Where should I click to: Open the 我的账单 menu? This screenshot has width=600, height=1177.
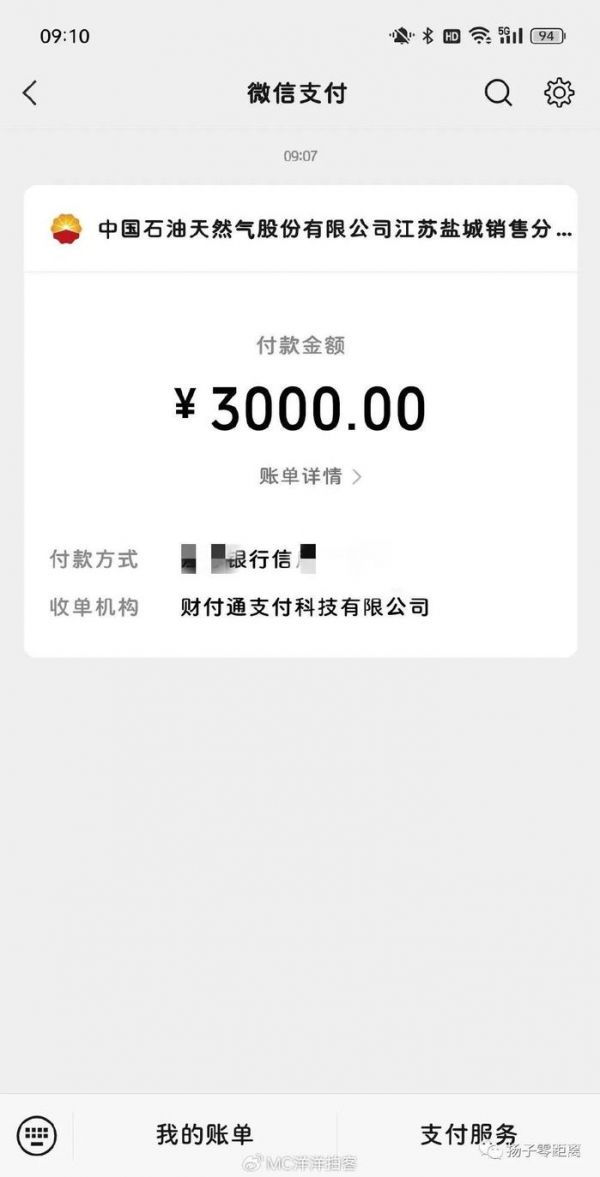[x=205, y=1135]
